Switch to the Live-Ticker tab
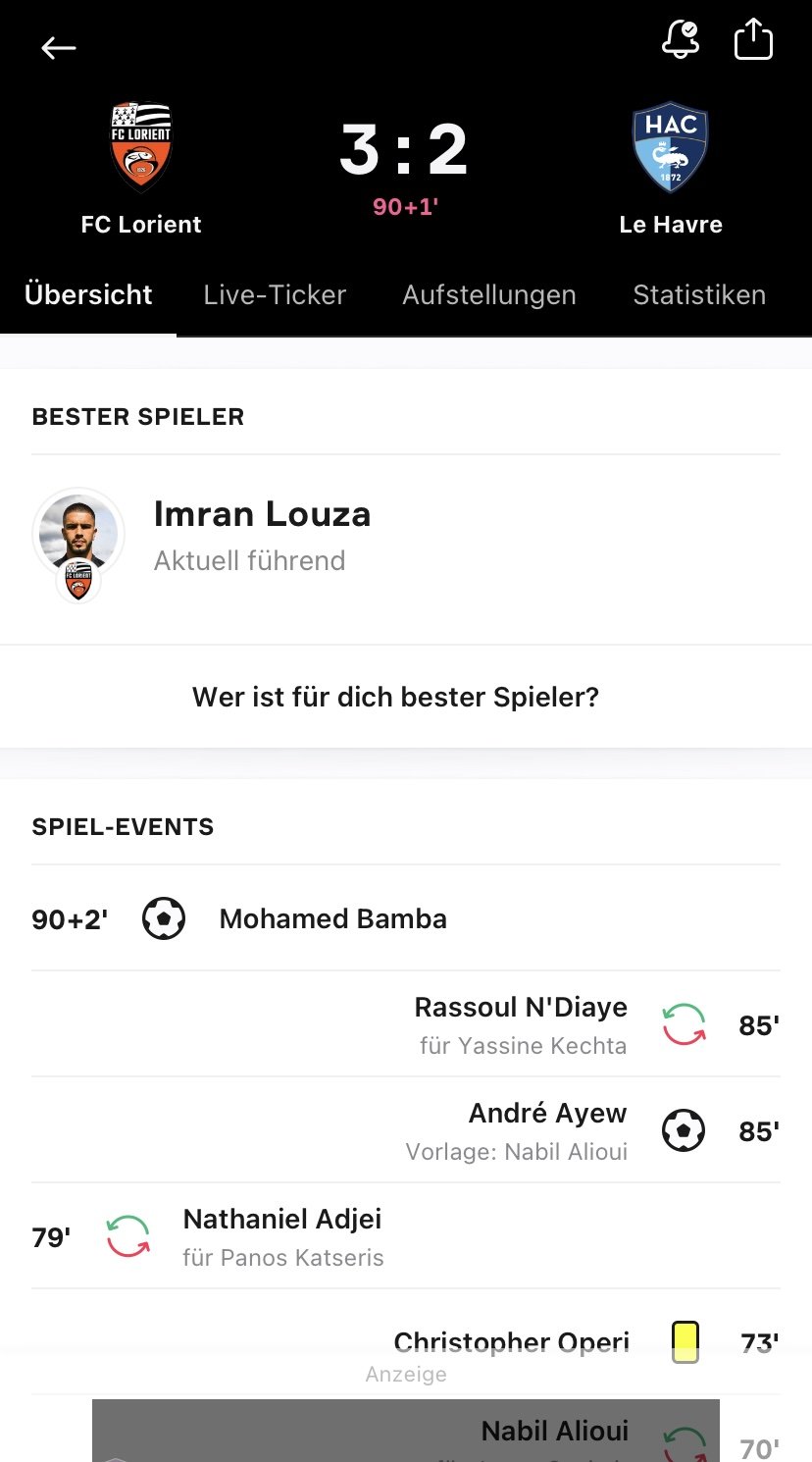Viewport: 812px width, 1462px height. tap(275, 294)
